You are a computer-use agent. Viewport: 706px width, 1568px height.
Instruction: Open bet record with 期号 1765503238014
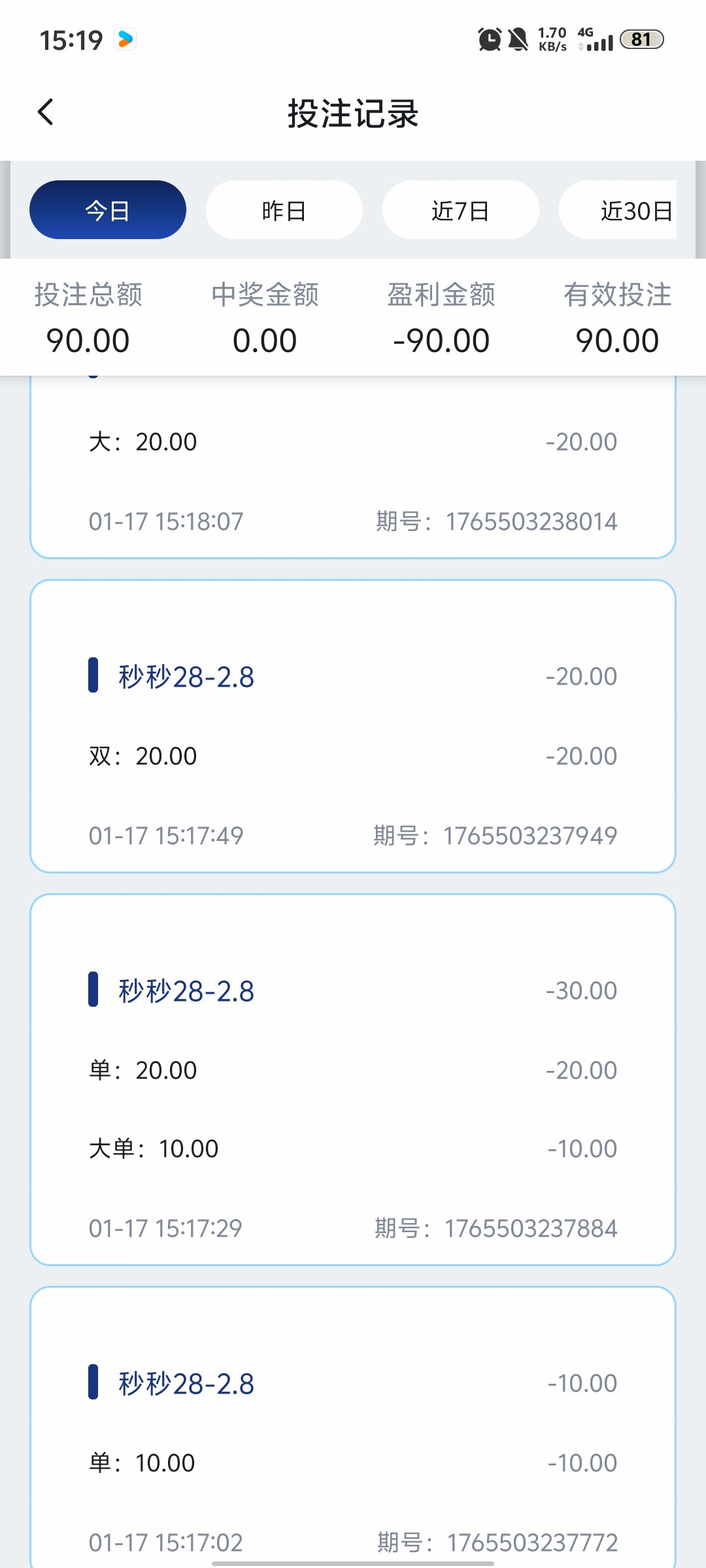coord(353,477)
